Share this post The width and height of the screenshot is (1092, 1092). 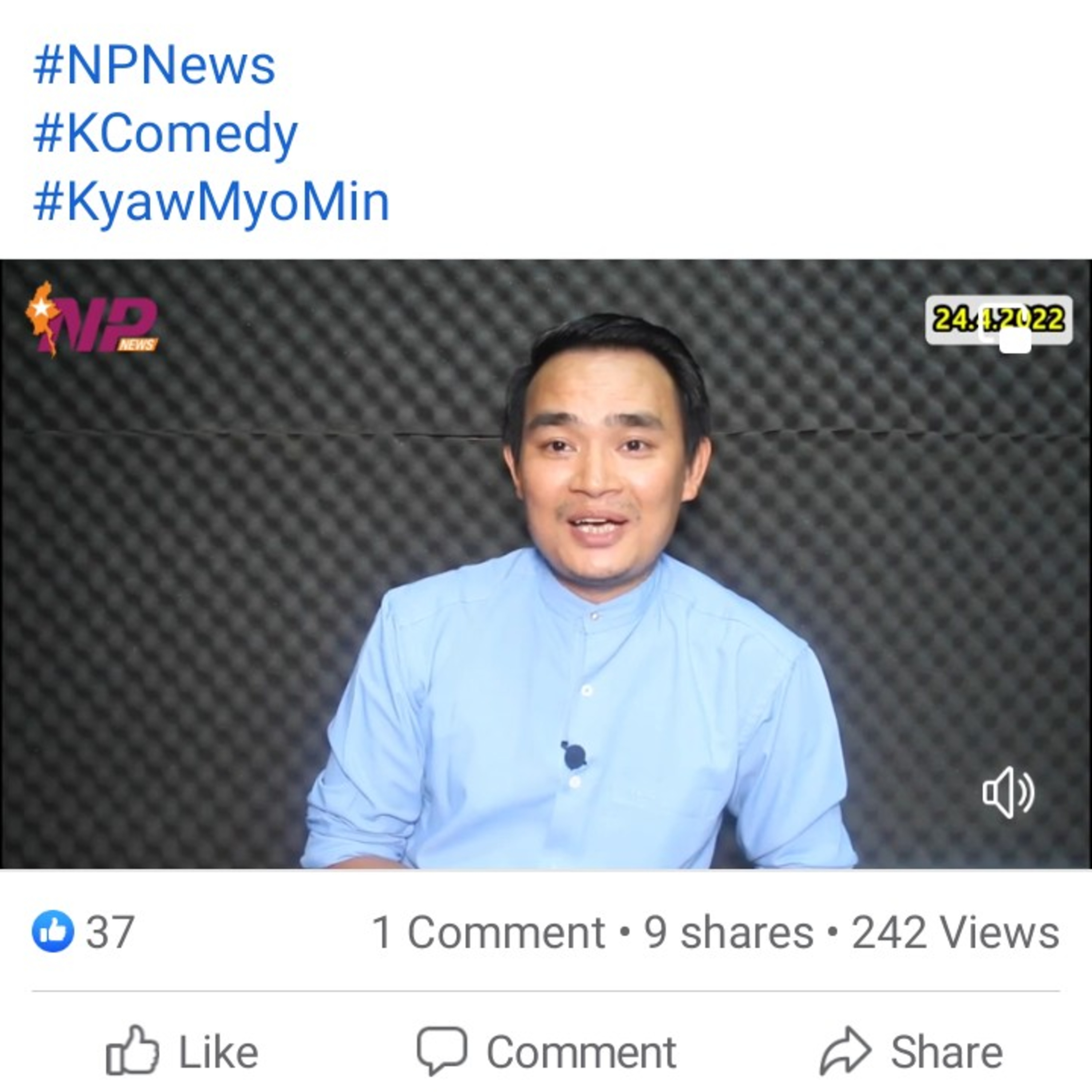911,1052
